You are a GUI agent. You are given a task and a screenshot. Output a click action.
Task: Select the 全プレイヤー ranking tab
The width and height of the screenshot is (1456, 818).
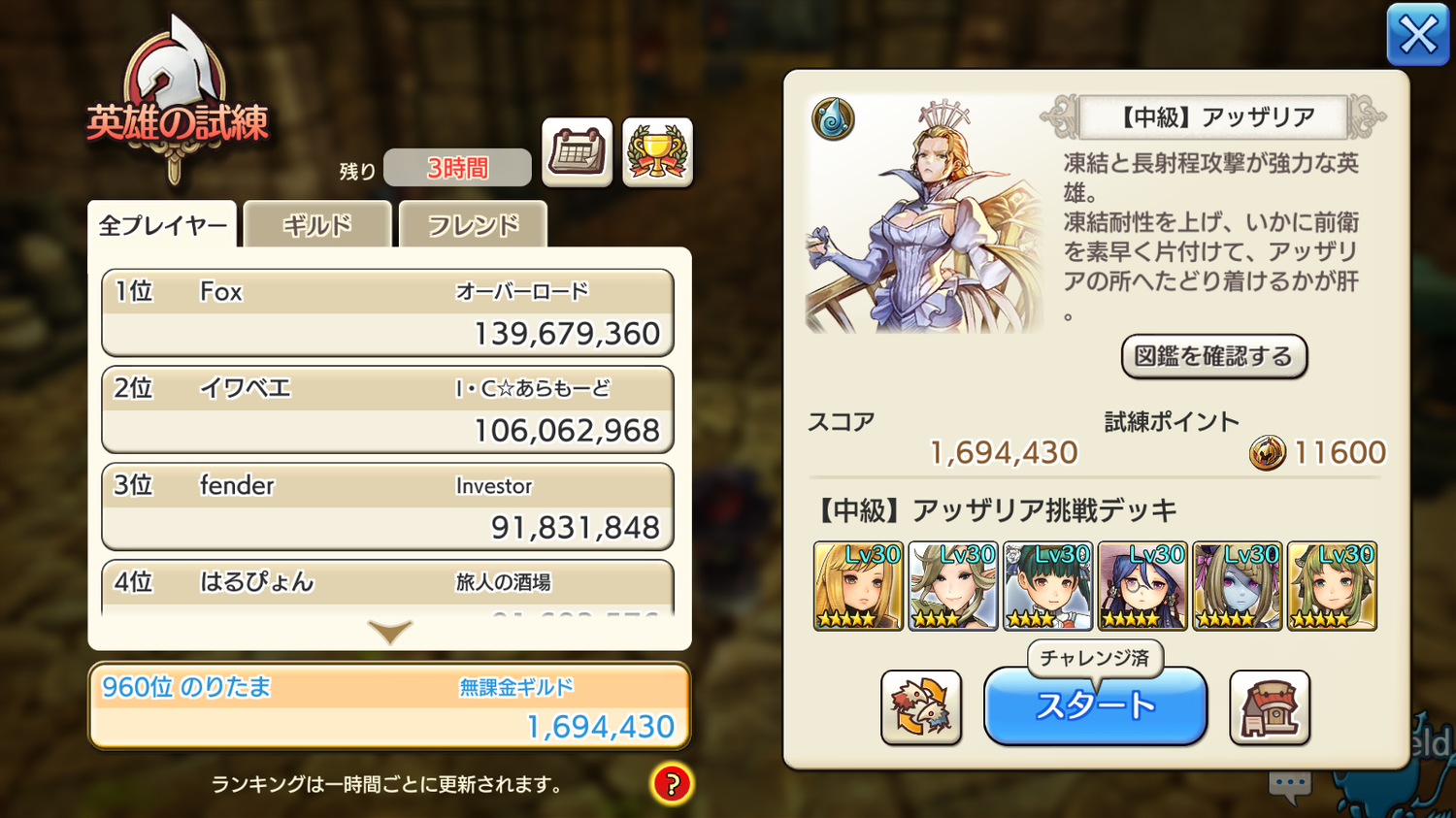coord(162,225)
